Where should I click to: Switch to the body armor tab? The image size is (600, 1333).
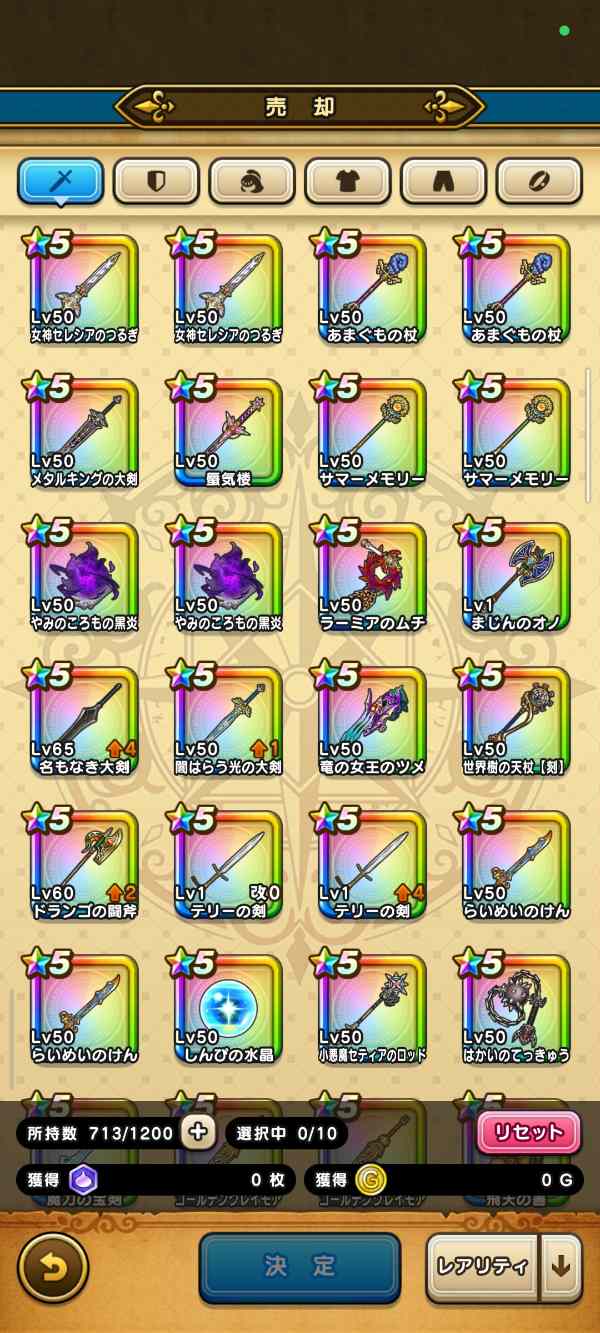347,181
